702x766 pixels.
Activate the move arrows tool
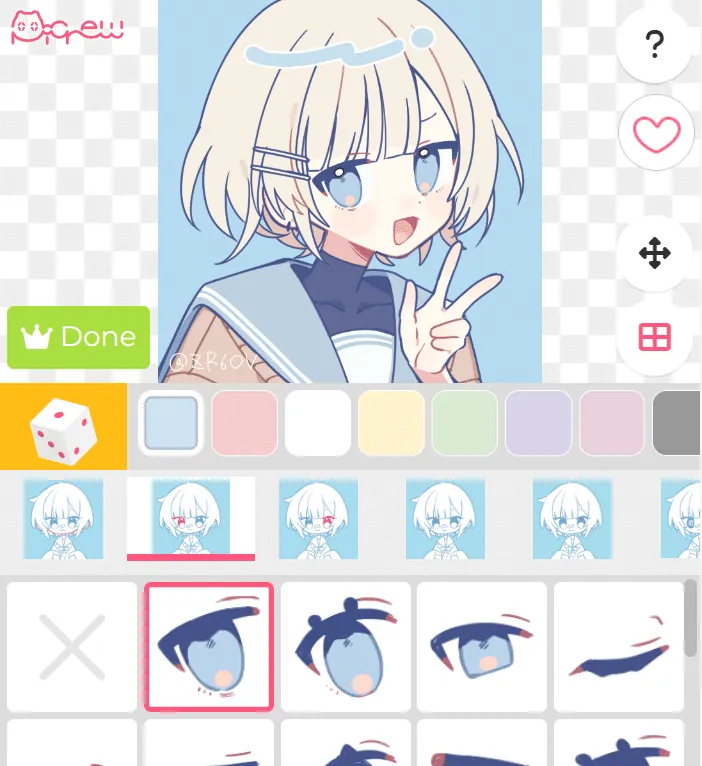654,254
